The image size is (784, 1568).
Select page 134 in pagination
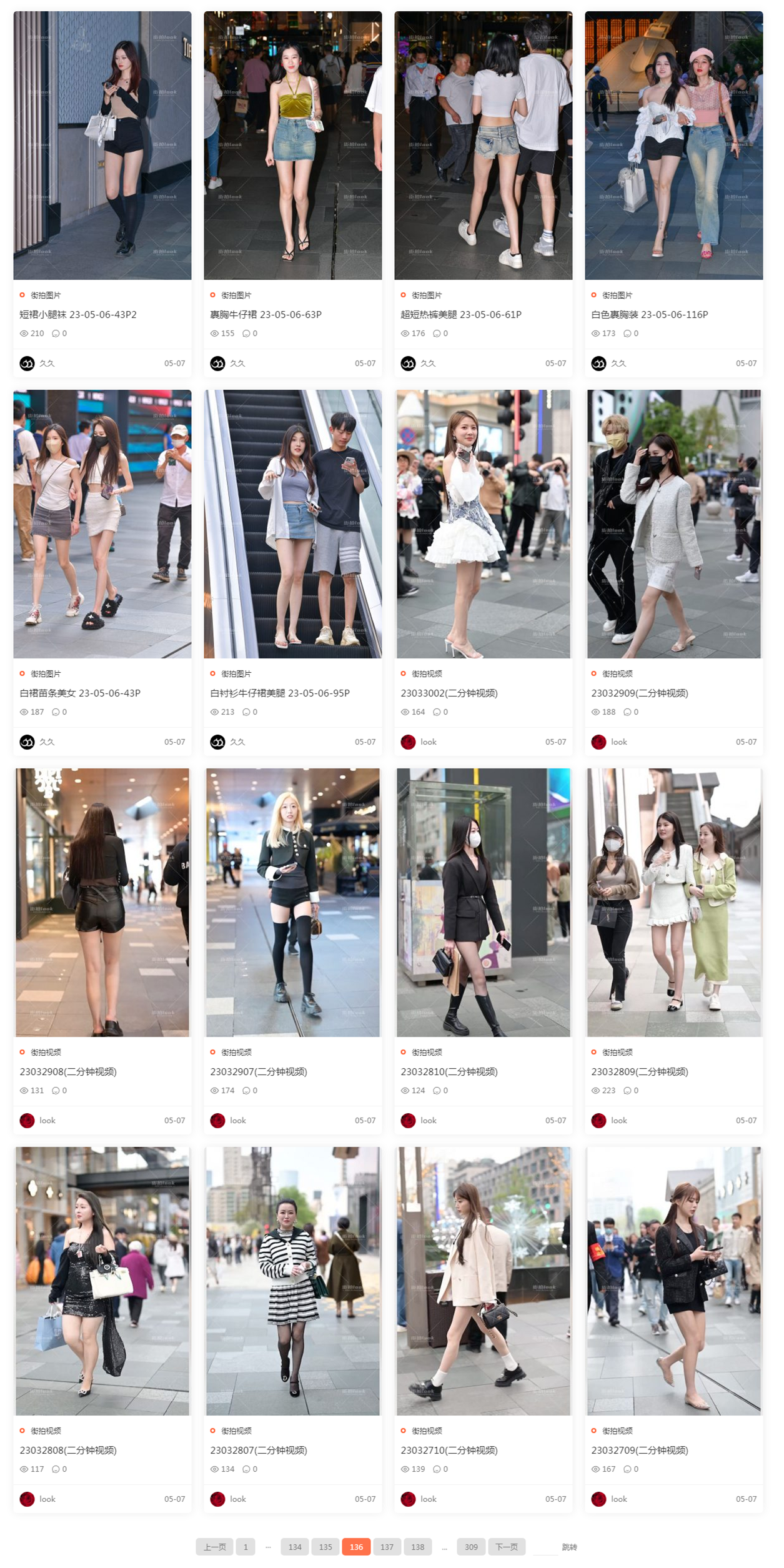point(295,1547)
